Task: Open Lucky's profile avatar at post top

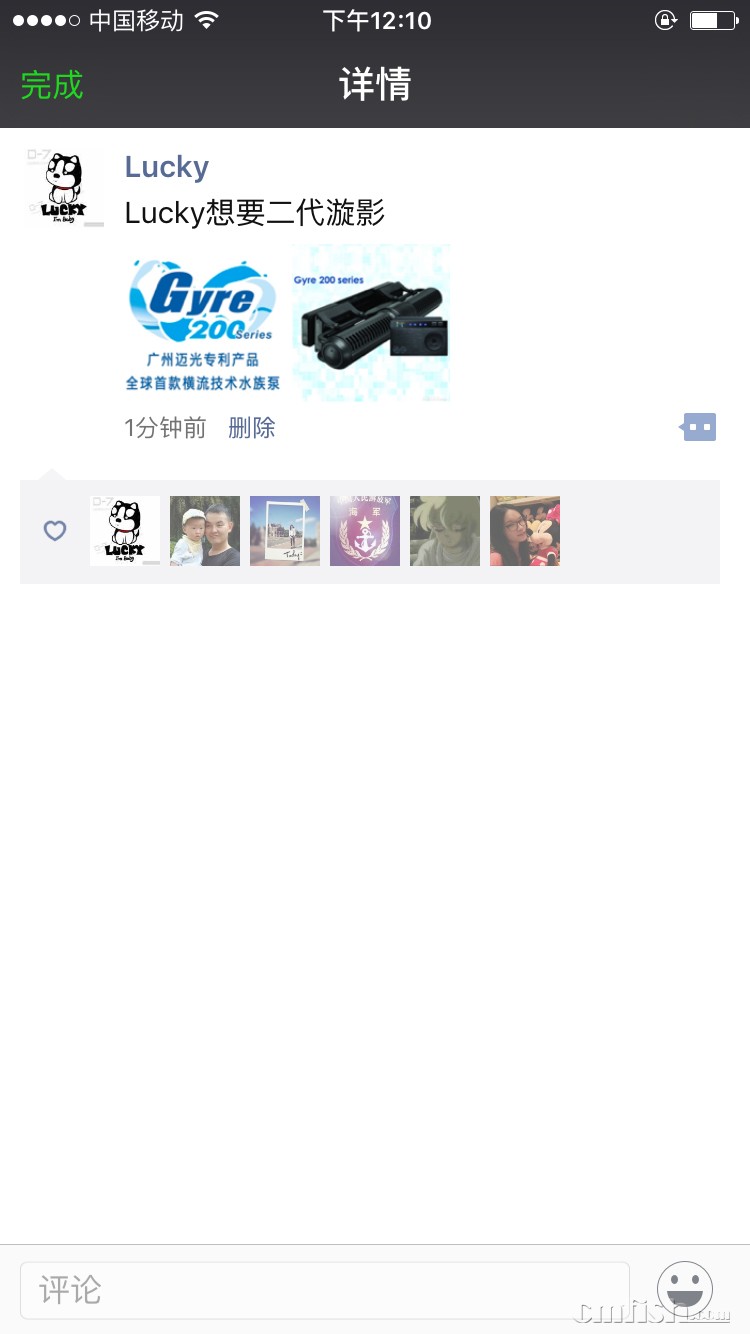Action: click(64, 186)
